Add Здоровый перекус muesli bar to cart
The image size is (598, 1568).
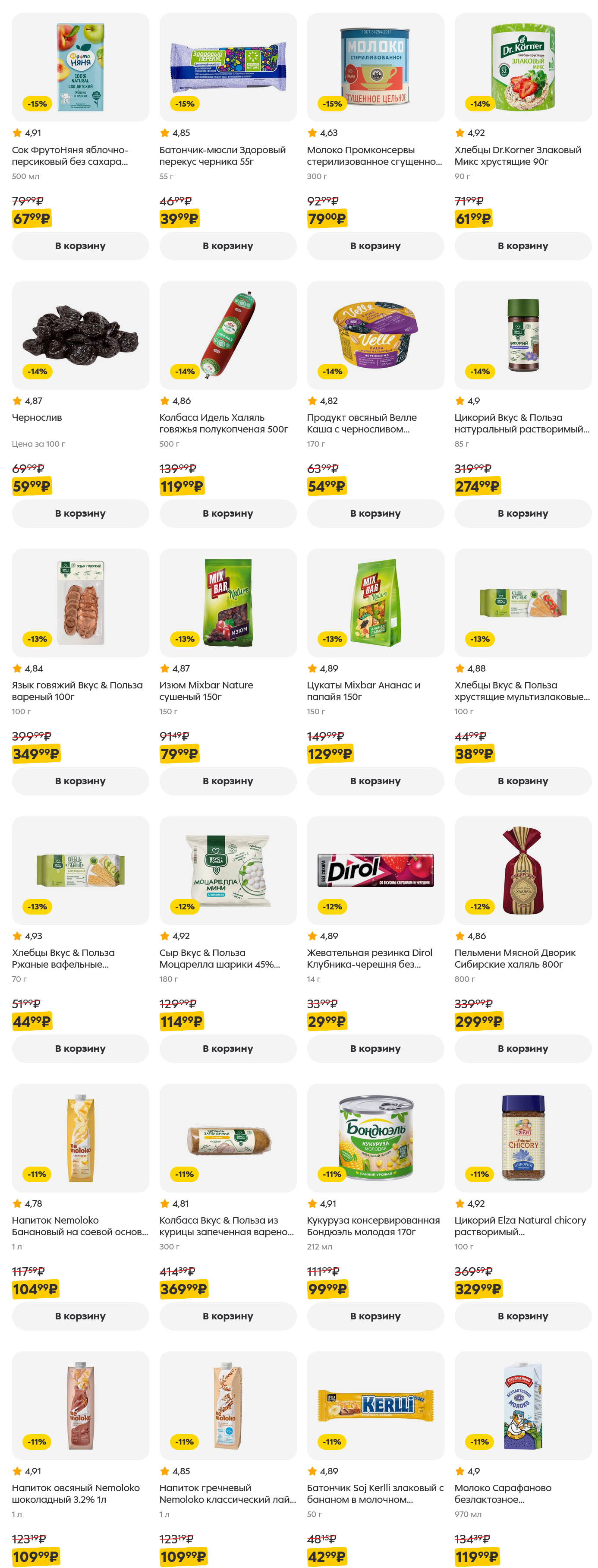tap(227, 246)
